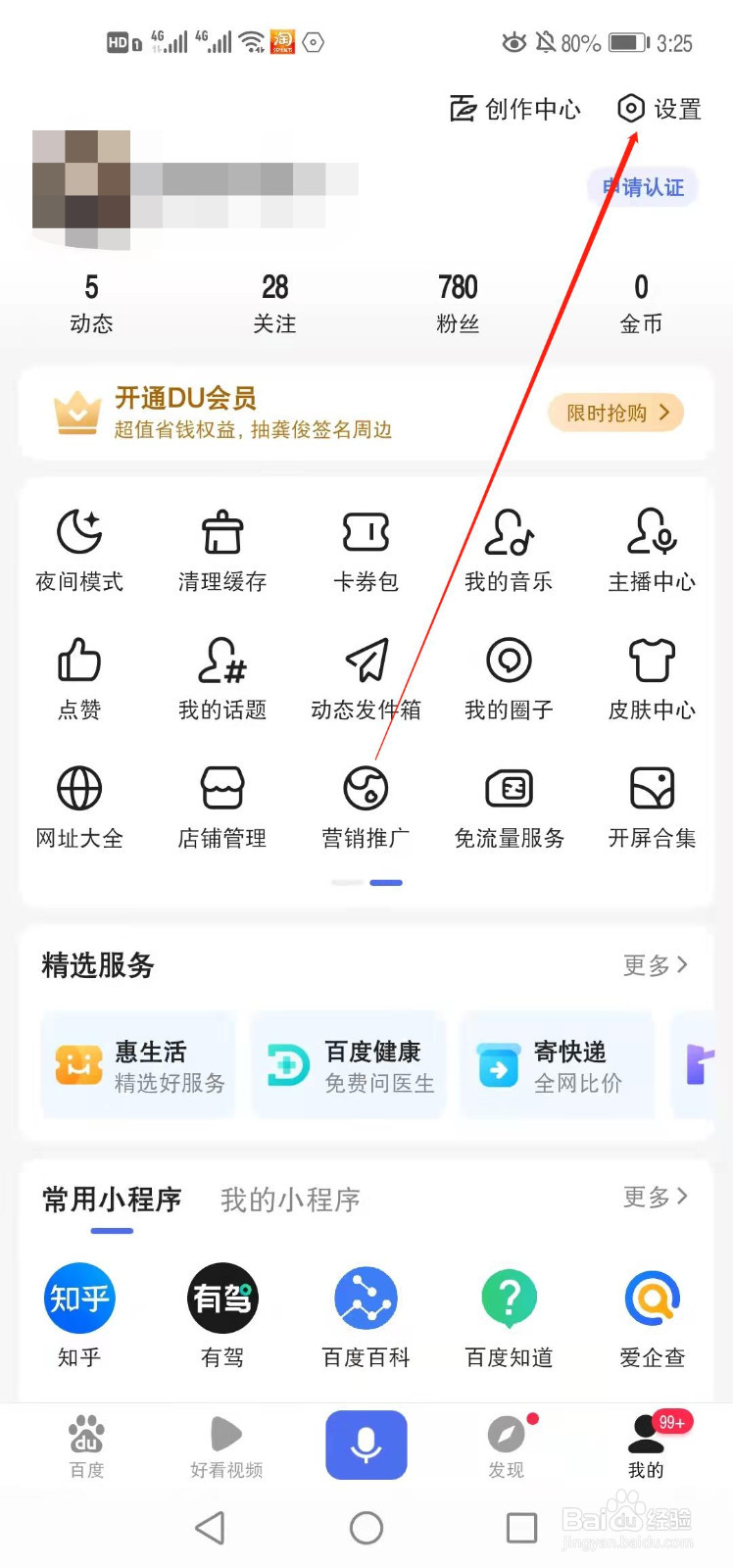Tap the 清理缓存 cache cleaning icon
Screen dimensions: 733x1568
(x=221, y=549)
